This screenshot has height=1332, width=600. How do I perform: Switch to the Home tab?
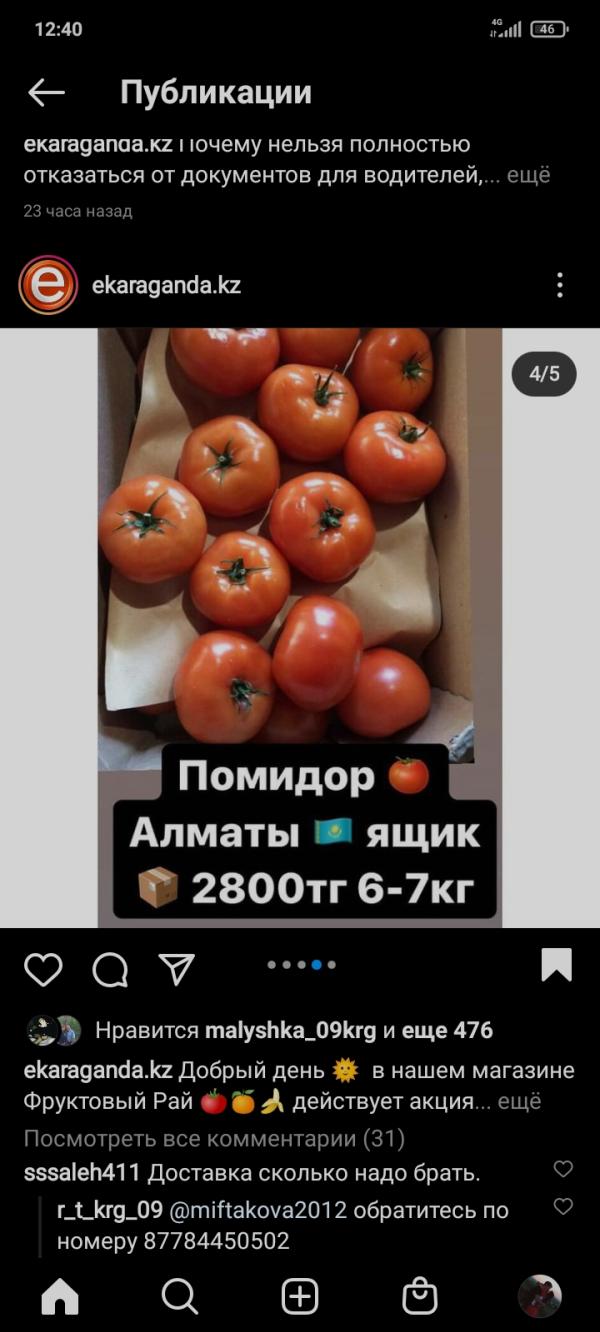pyautogui.click(x=60, y=1297)
